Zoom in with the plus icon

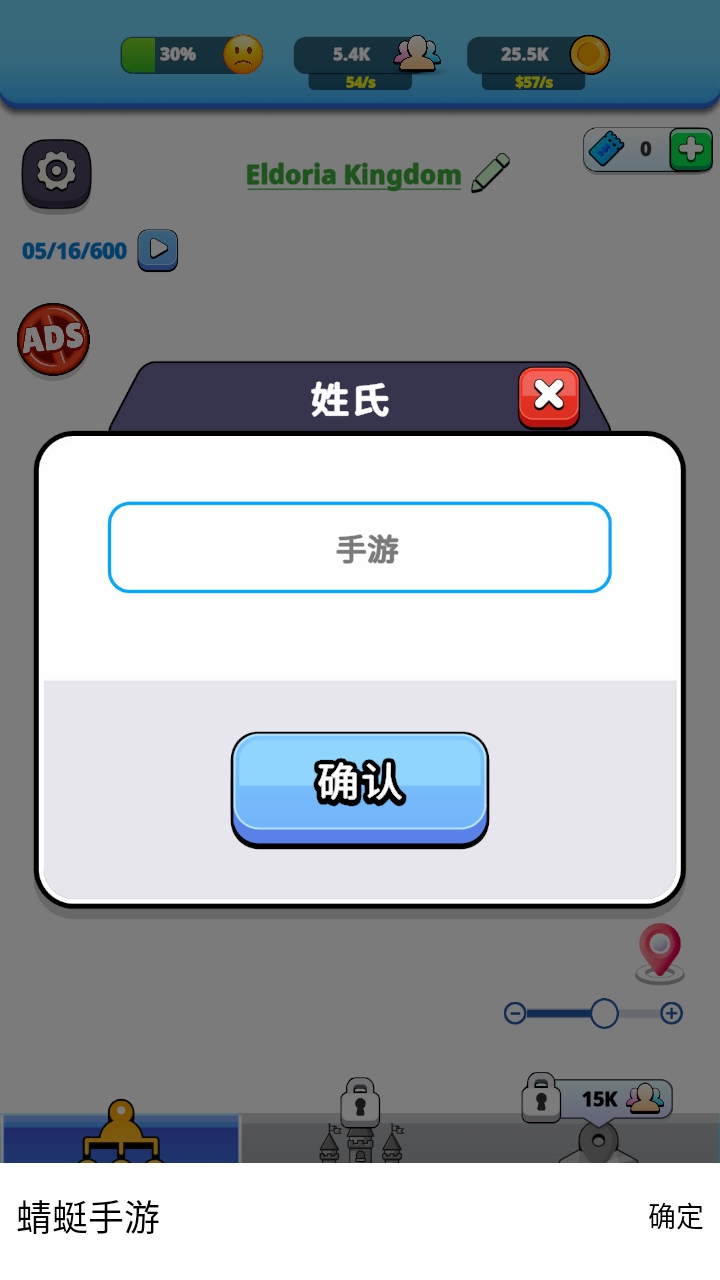[672, 1014]
